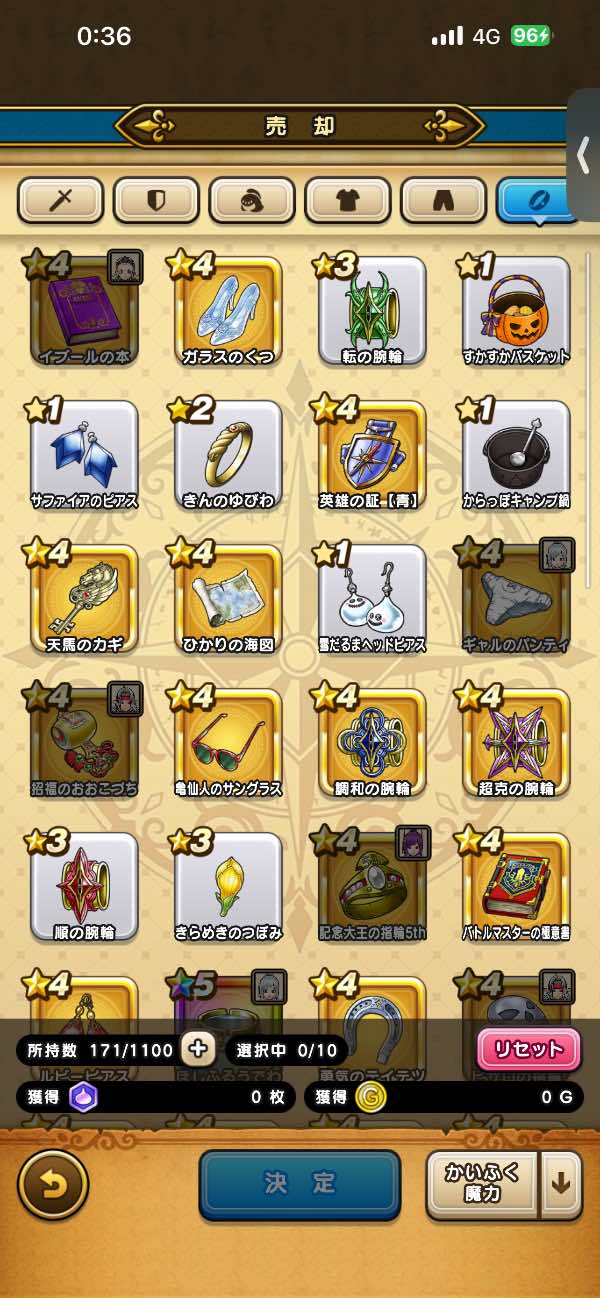Select the すかすかバスケット pumpkin item
The width and height of the screenshot is (600, 1298).
tap(516, 310)
